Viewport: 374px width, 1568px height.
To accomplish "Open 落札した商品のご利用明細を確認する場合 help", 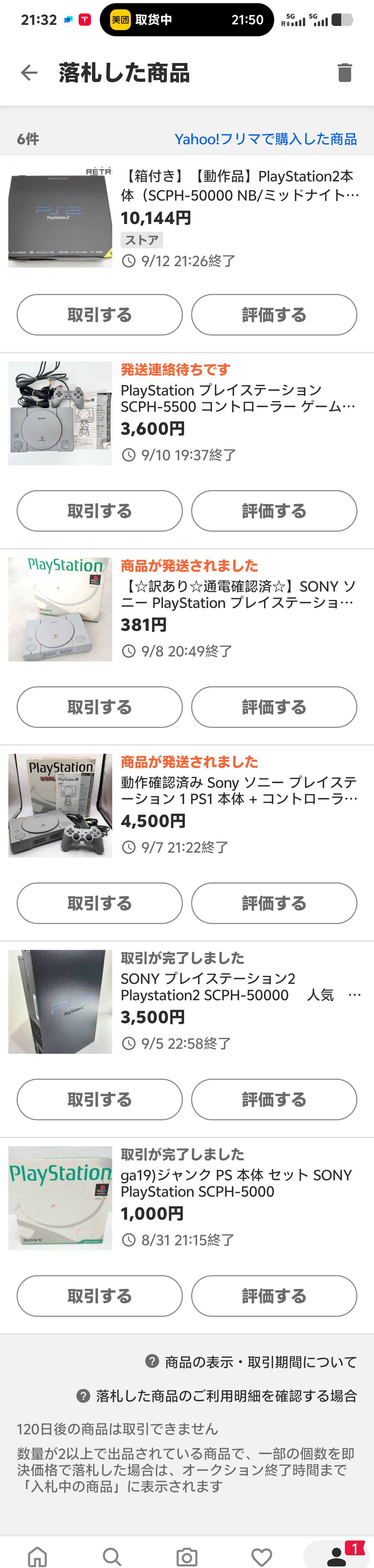I will (217, 1396).
